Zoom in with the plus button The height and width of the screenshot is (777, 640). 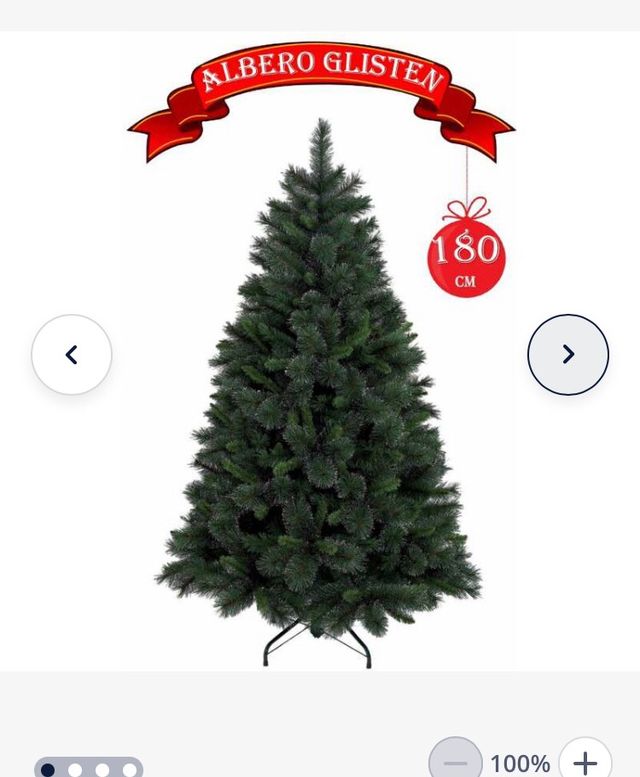(x=585, y=762)
